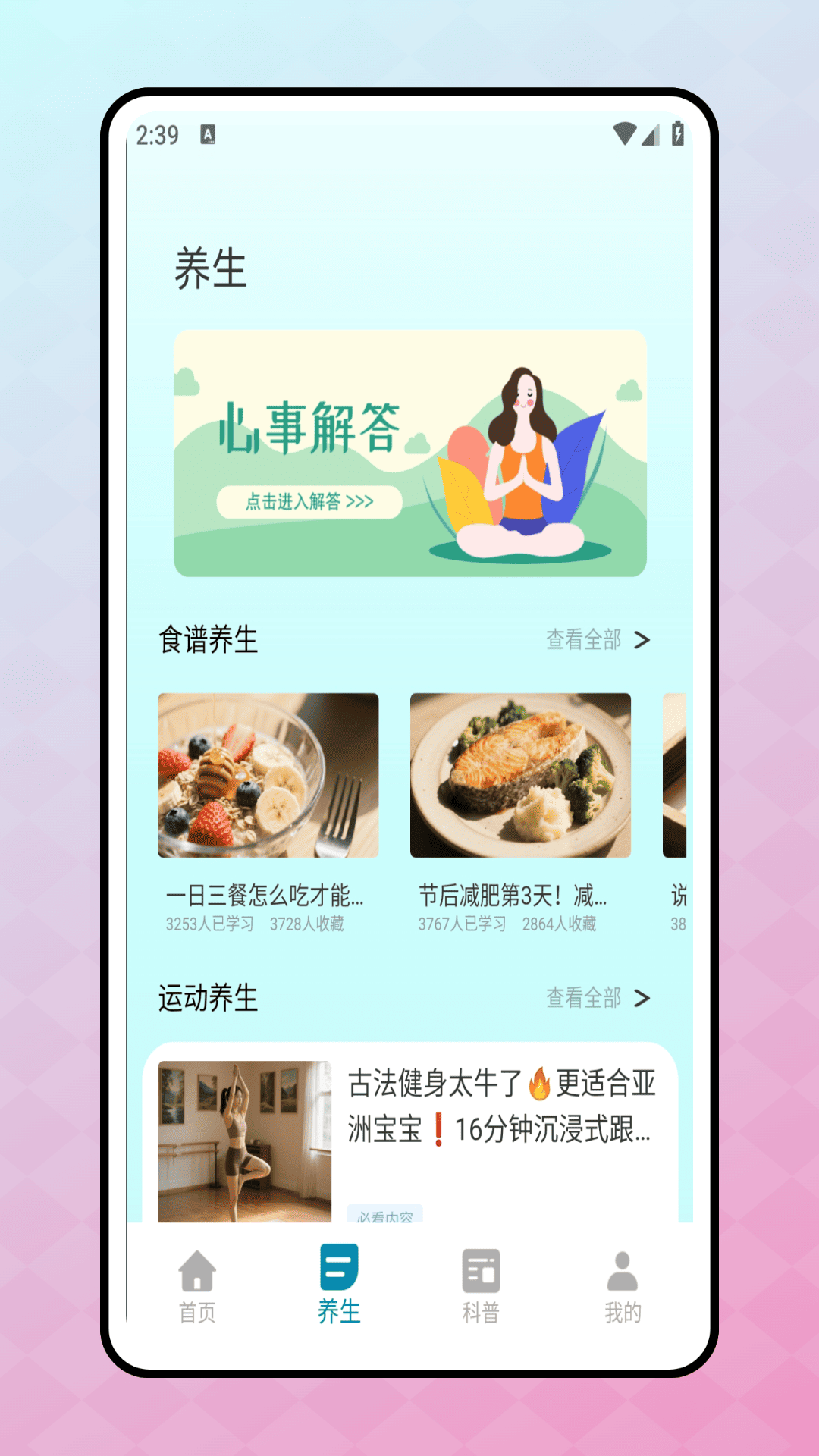Switch to the 首页 tab
Viewport: 819px width, 1456px height.
(x=197, y=1285)
